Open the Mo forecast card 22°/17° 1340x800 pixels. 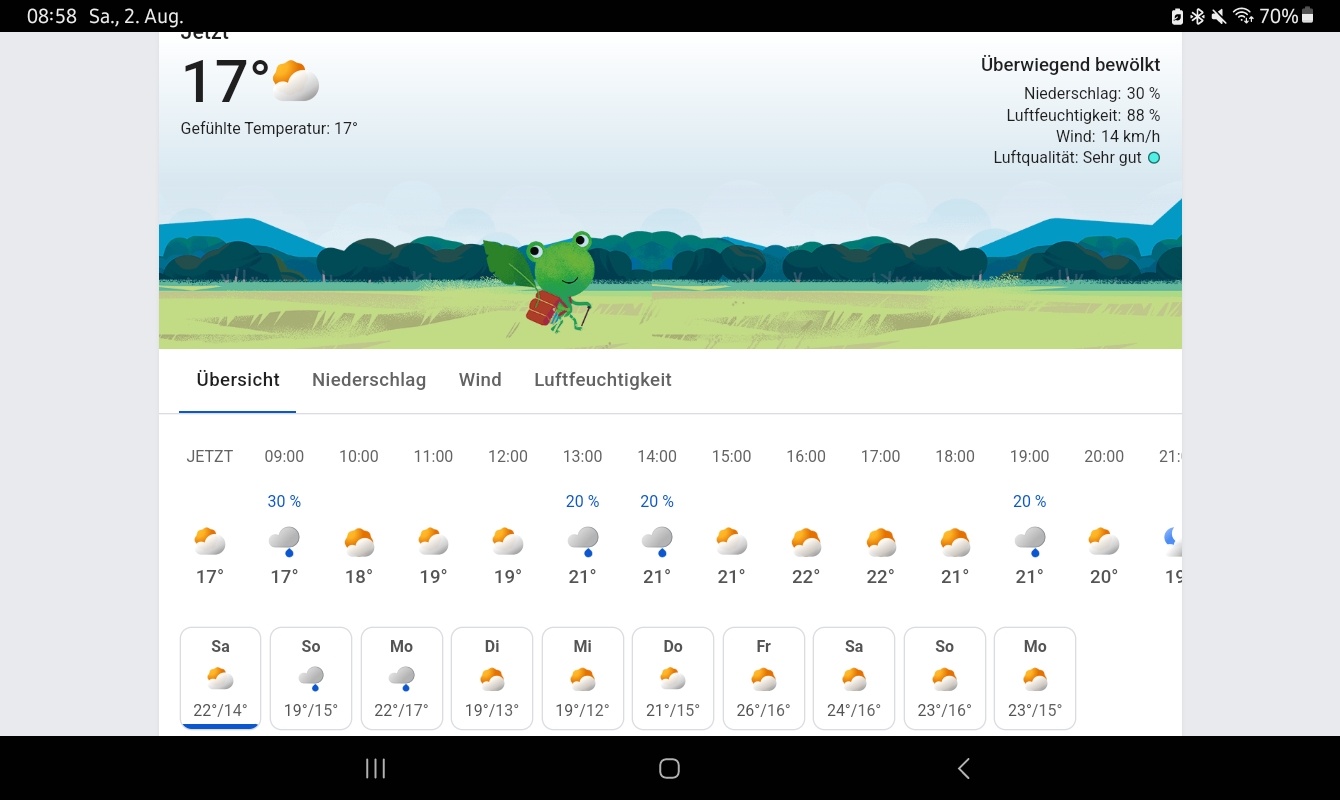coord(401,678)
